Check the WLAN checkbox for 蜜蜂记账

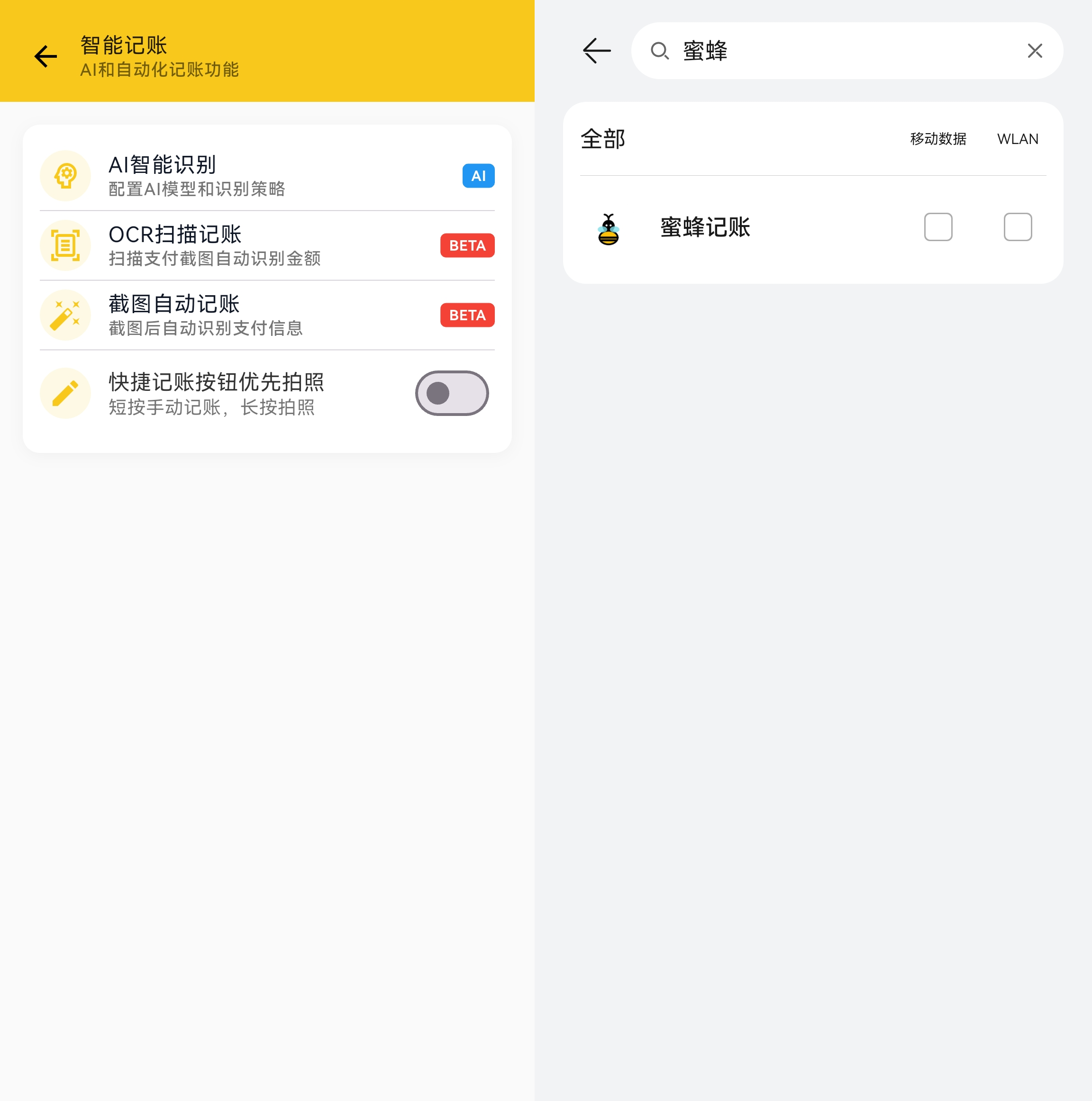click(1018, 227)
